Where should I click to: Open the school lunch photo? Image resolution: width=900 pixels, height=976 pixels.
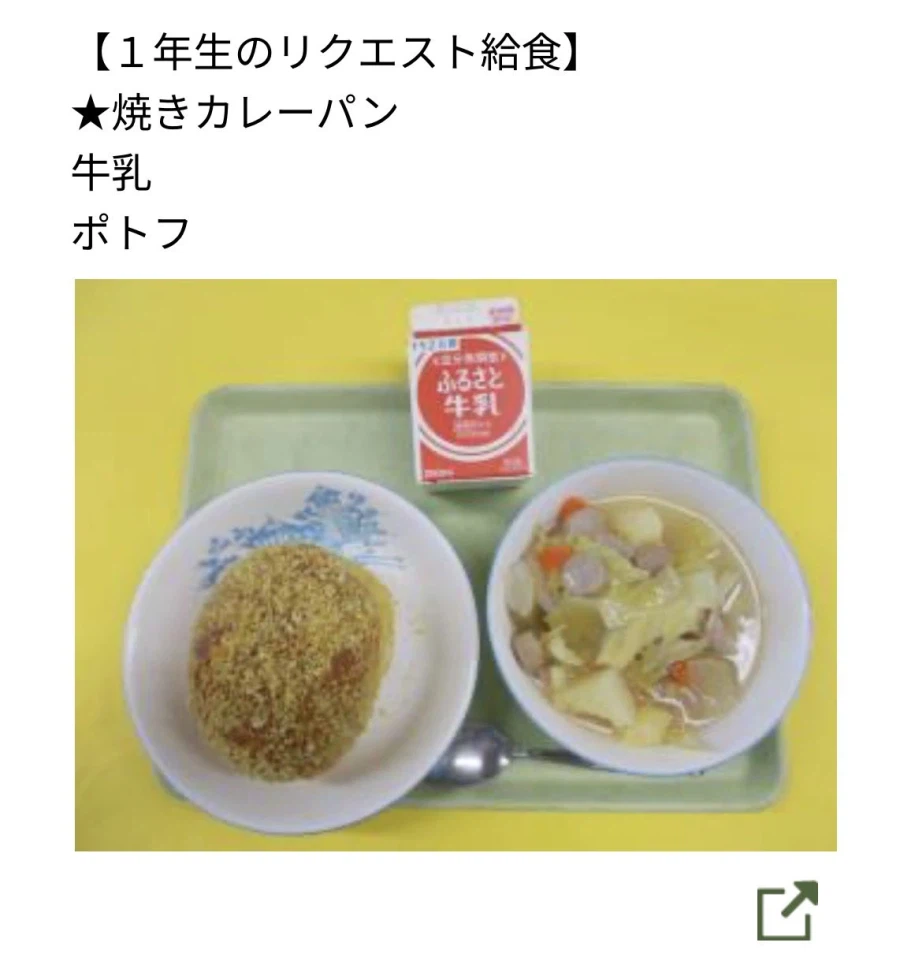[x=455, y=565]
